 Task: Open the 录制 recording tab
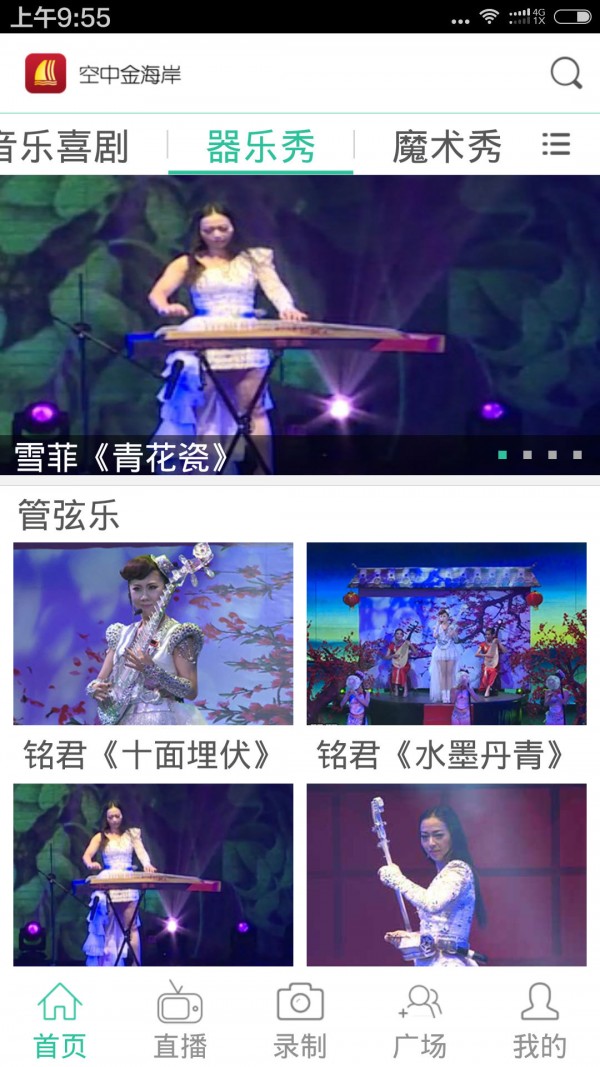[x=300, y=1020]
